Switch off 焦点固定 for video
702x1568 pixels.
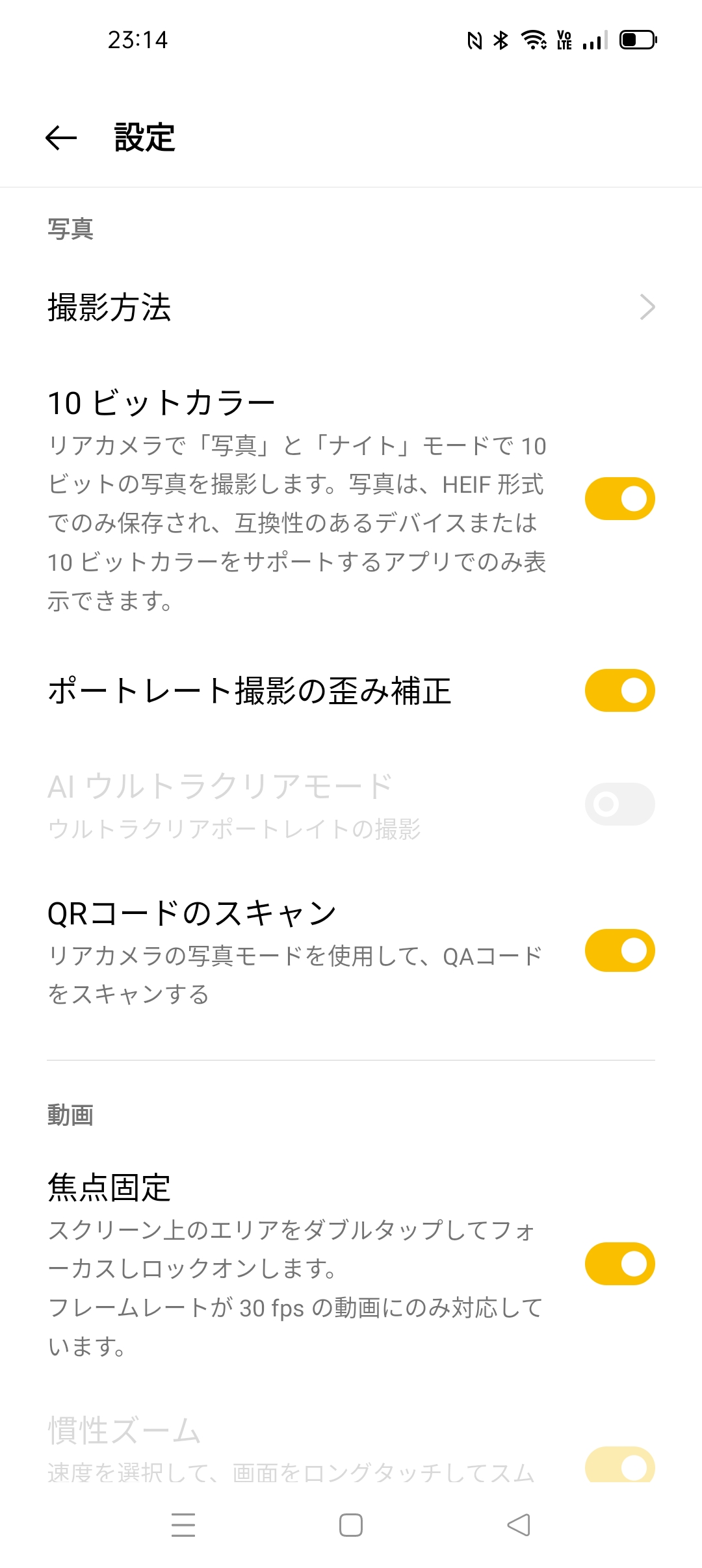tap(619, 1264)
